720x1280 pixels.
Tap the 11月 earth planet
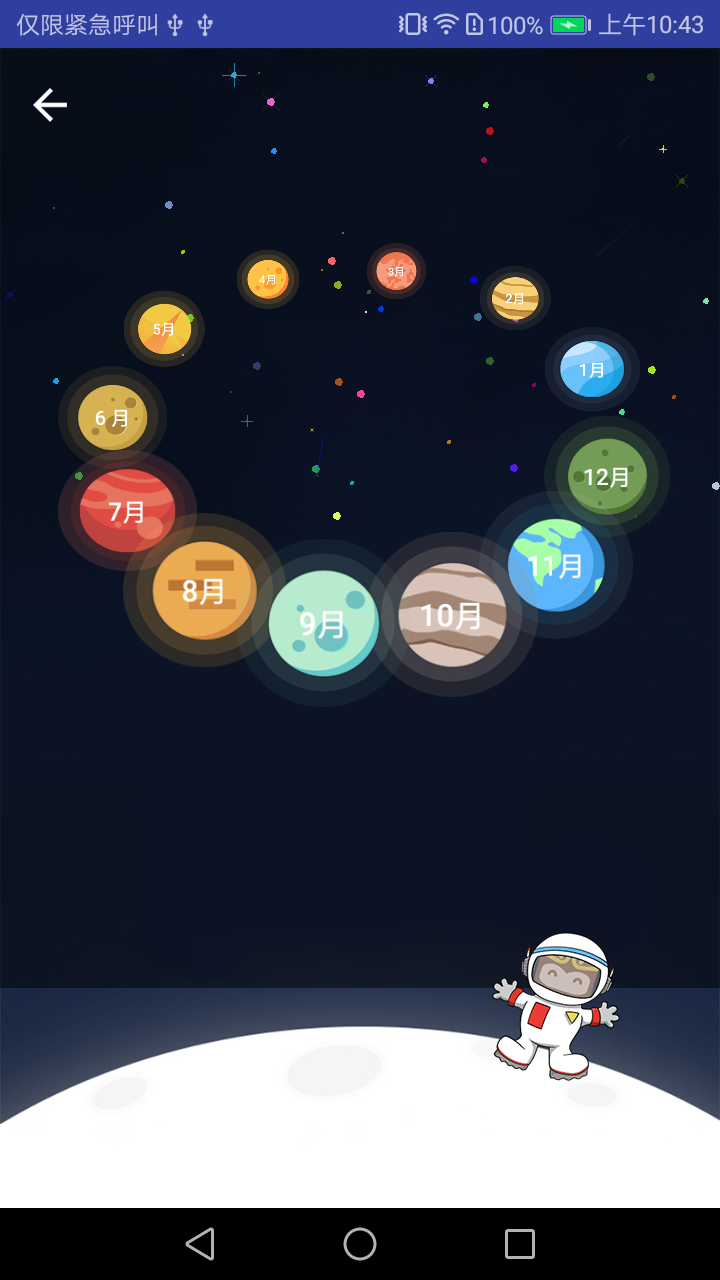[556, 565]
